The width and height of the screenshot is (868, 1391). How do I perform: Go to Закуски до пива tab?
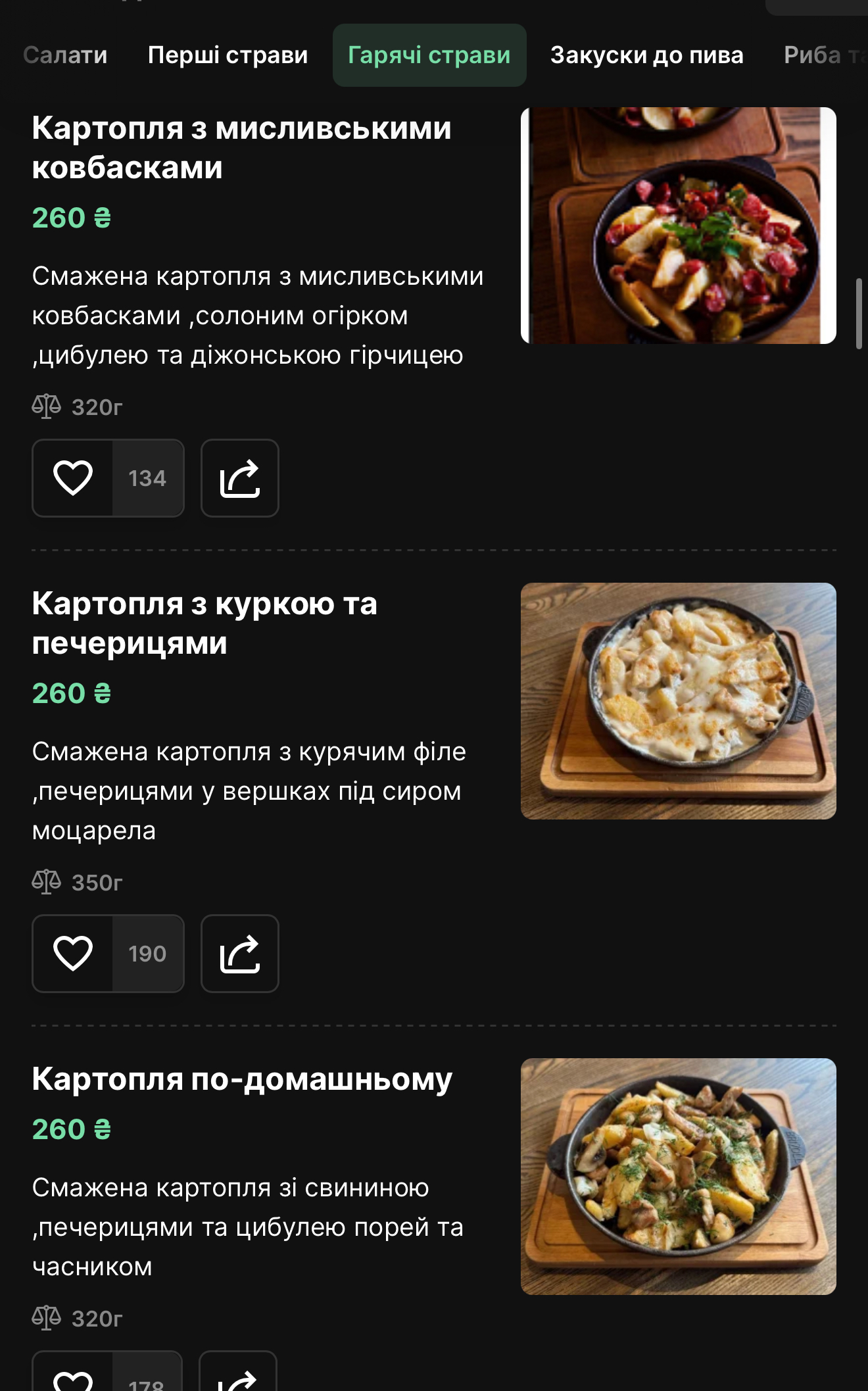[646, 55]
